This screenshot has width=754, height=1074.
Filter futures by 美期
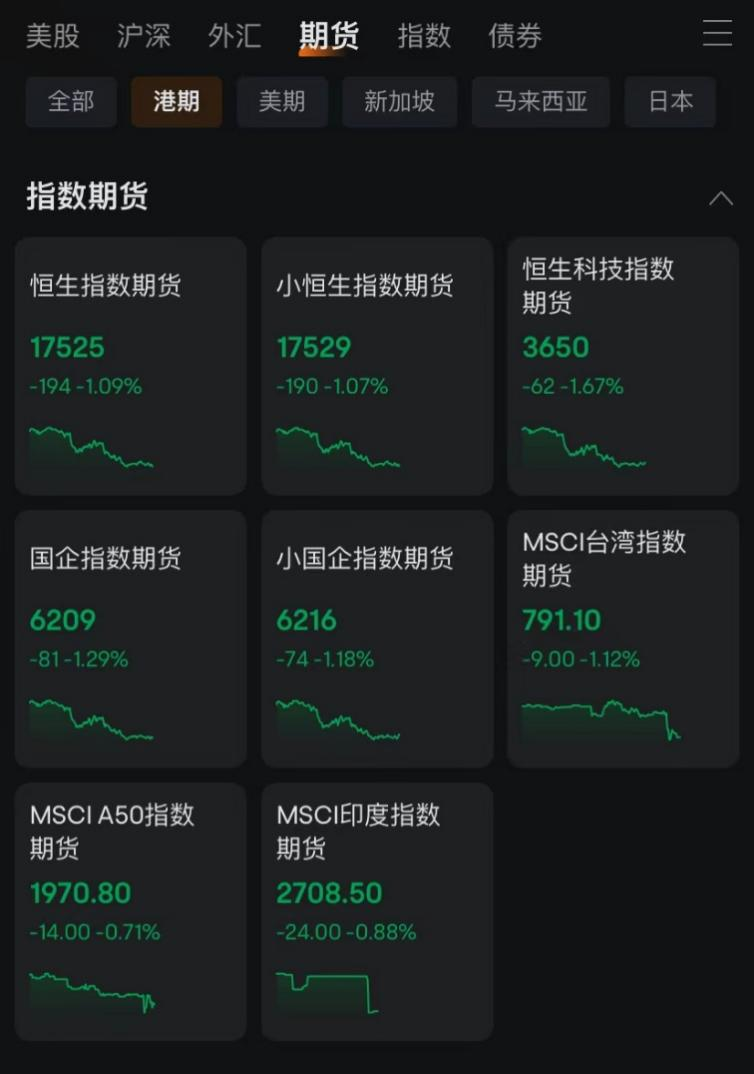coord(282,102)
